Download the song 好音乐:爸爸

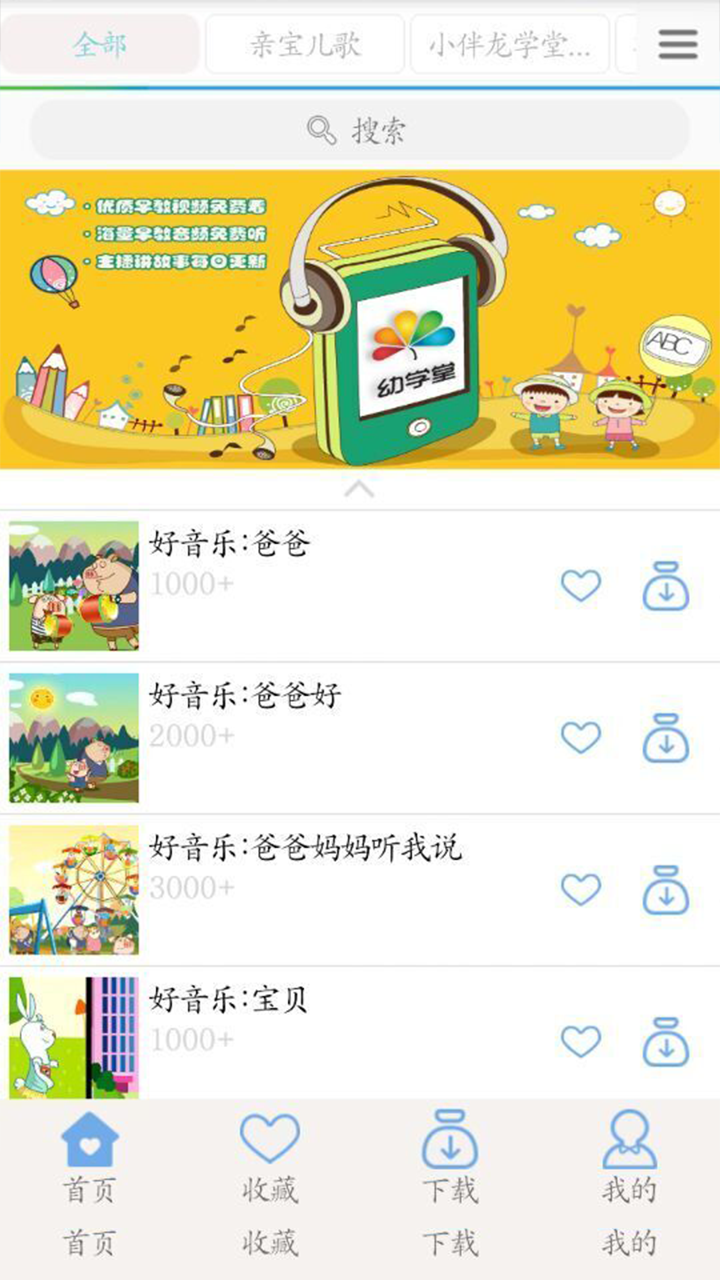pos(666,586)
